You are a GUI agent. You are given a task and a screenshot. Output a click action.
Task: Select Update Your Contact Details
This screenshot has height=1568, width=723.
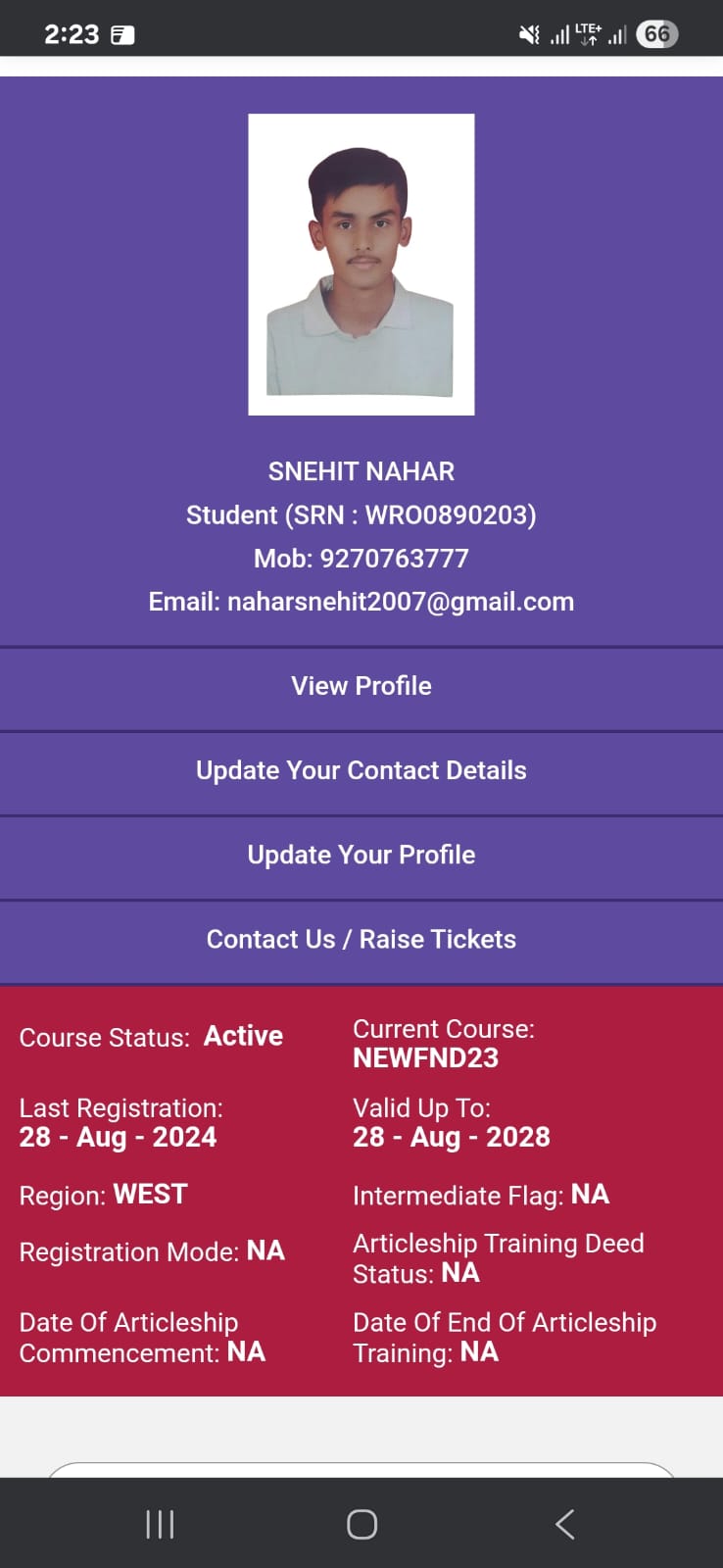(361, 770)
